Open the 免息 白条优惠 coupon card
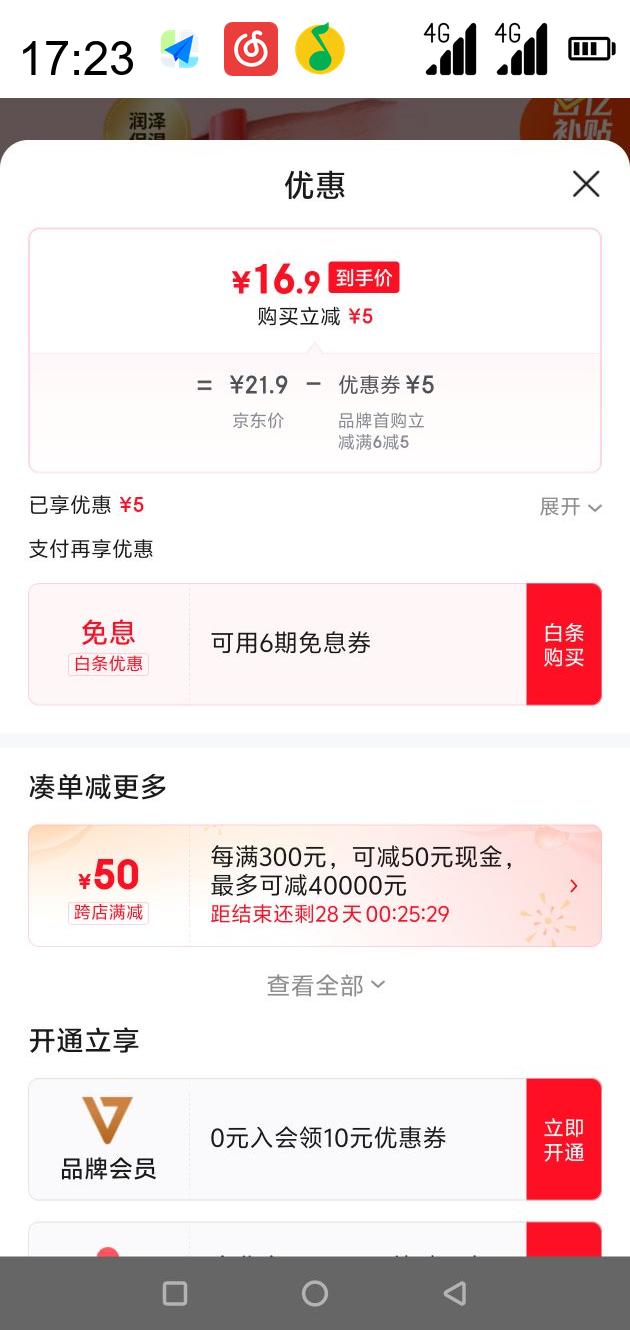The height and width of the screenshot is (1330, 630). click(x=278, y=645)
